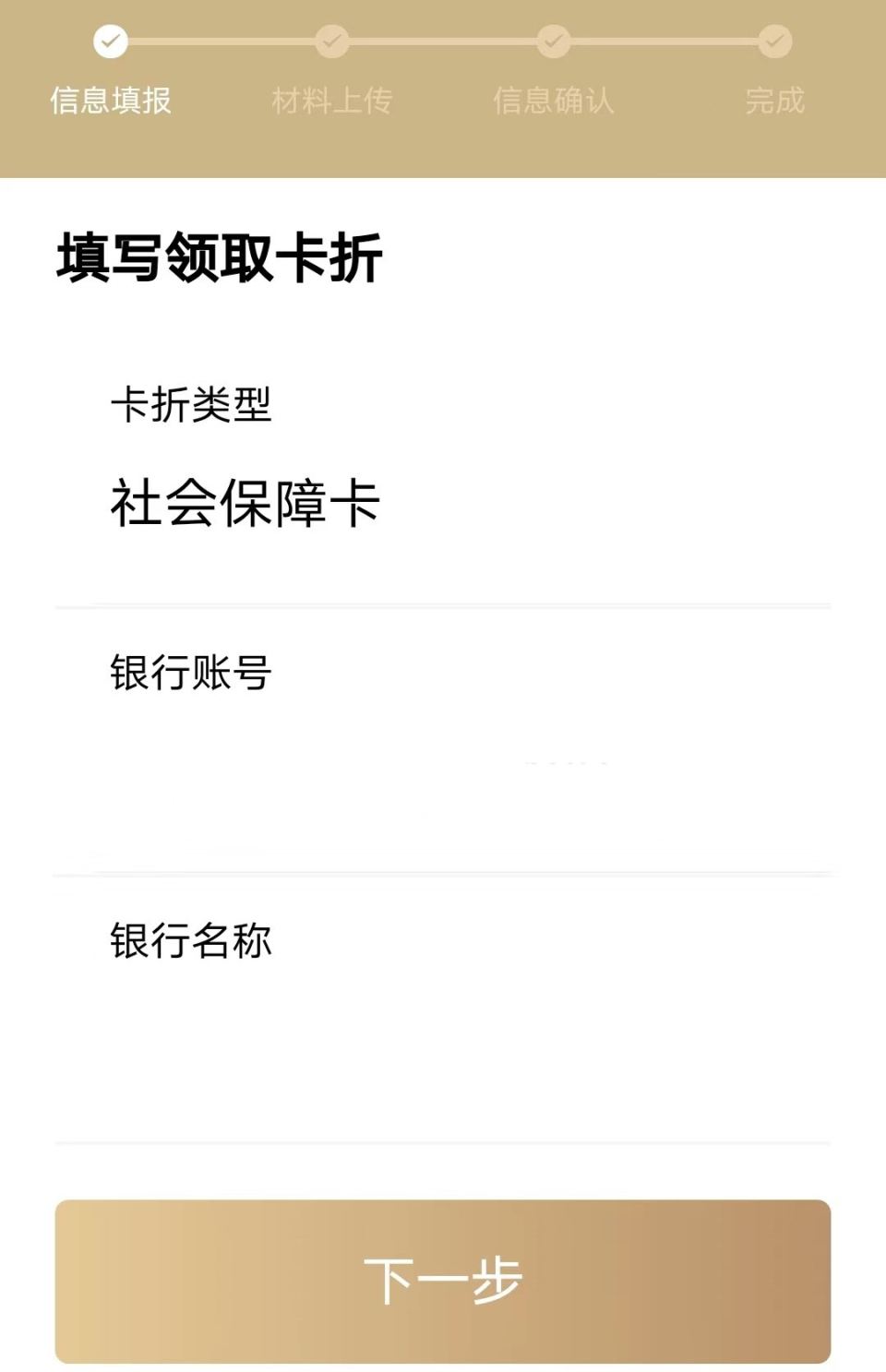
Task: Click the 银行账号 input field
Action: (x=443, y=766)
